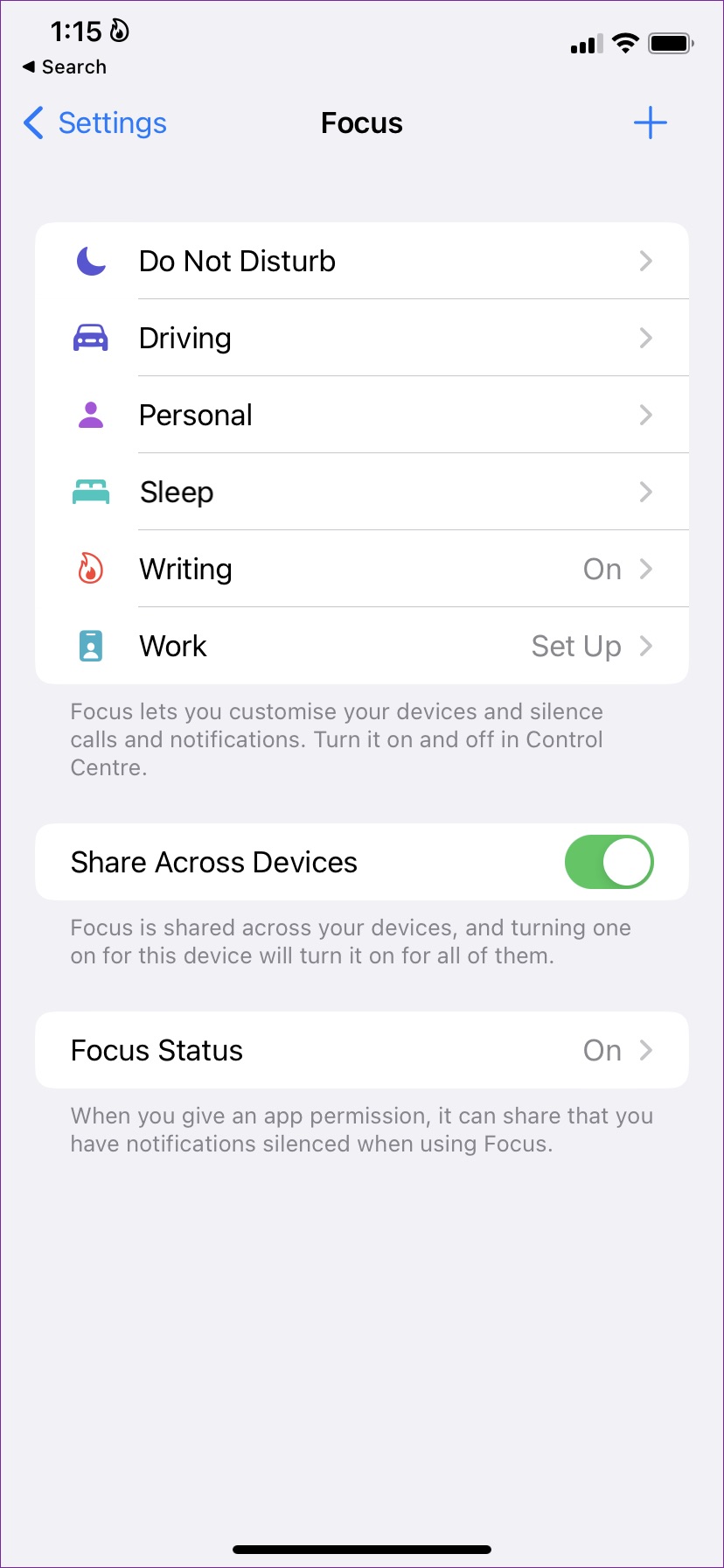Image resolution: width=724 pixels, height=1568 pixels.
Task: Return to Search via status bar link
Action: point(65,67)
